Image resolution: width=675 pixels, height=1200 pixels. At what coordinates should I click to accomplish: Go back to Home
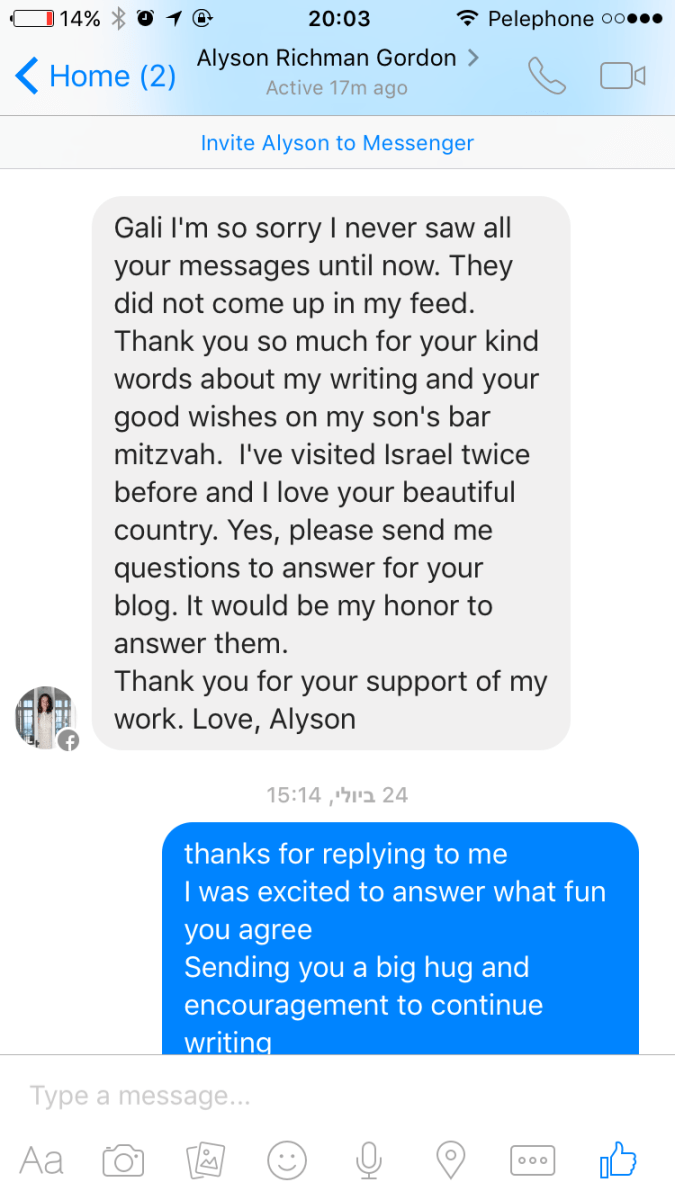click(x=95, y=76)
